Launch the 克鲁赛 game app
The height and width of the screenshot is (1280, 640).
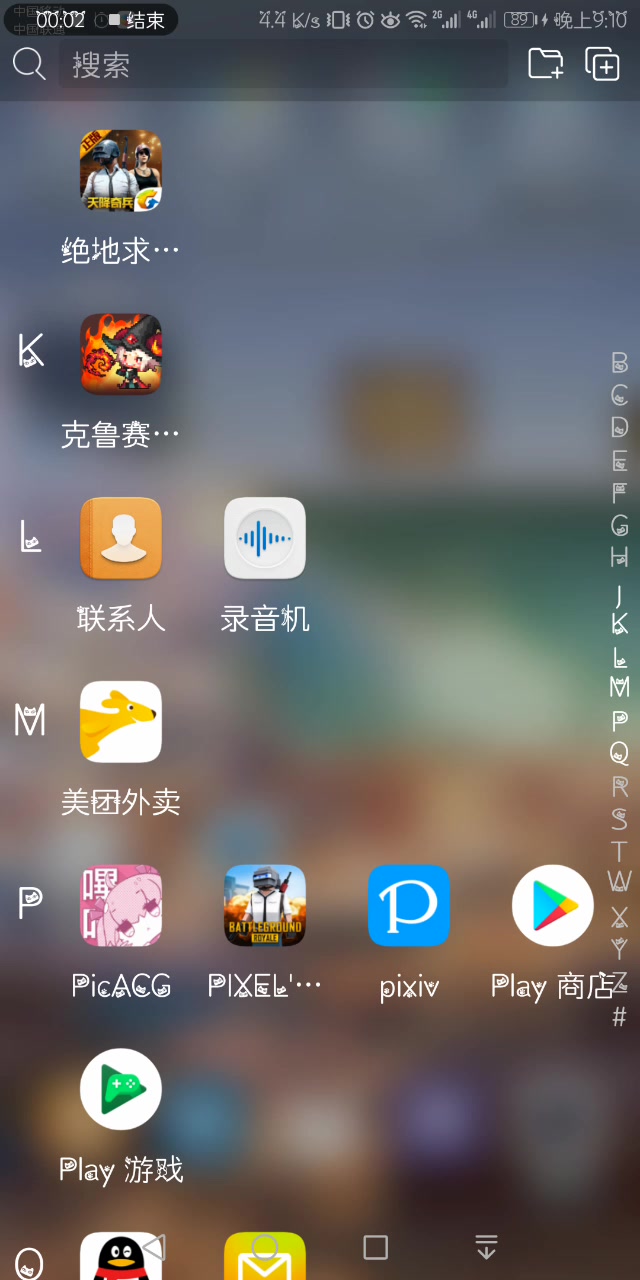coord(121,355)
